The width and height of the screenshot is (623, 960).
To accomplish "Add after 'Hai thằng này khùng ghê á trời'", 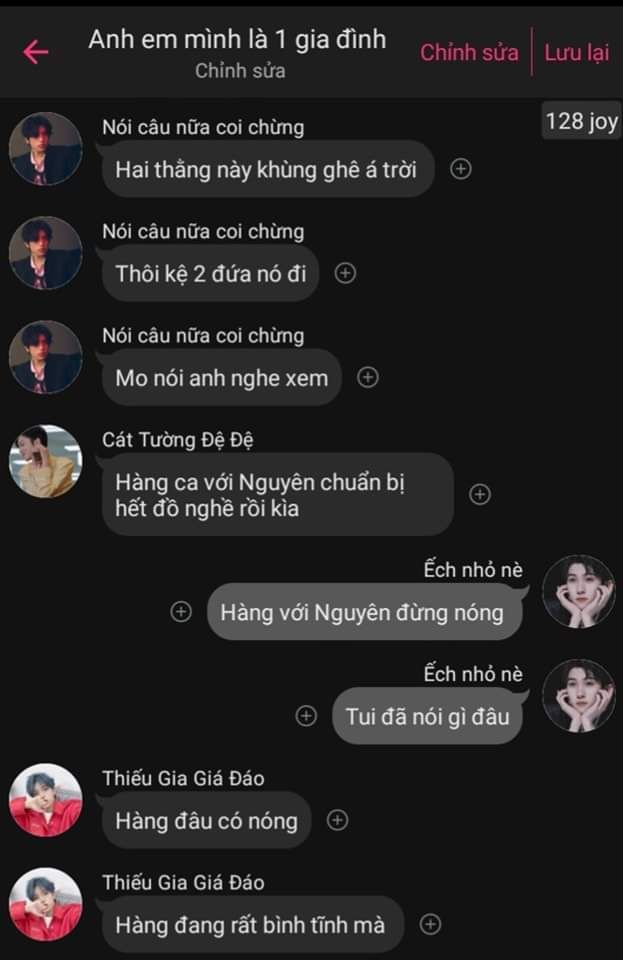I will pos(461,169).
